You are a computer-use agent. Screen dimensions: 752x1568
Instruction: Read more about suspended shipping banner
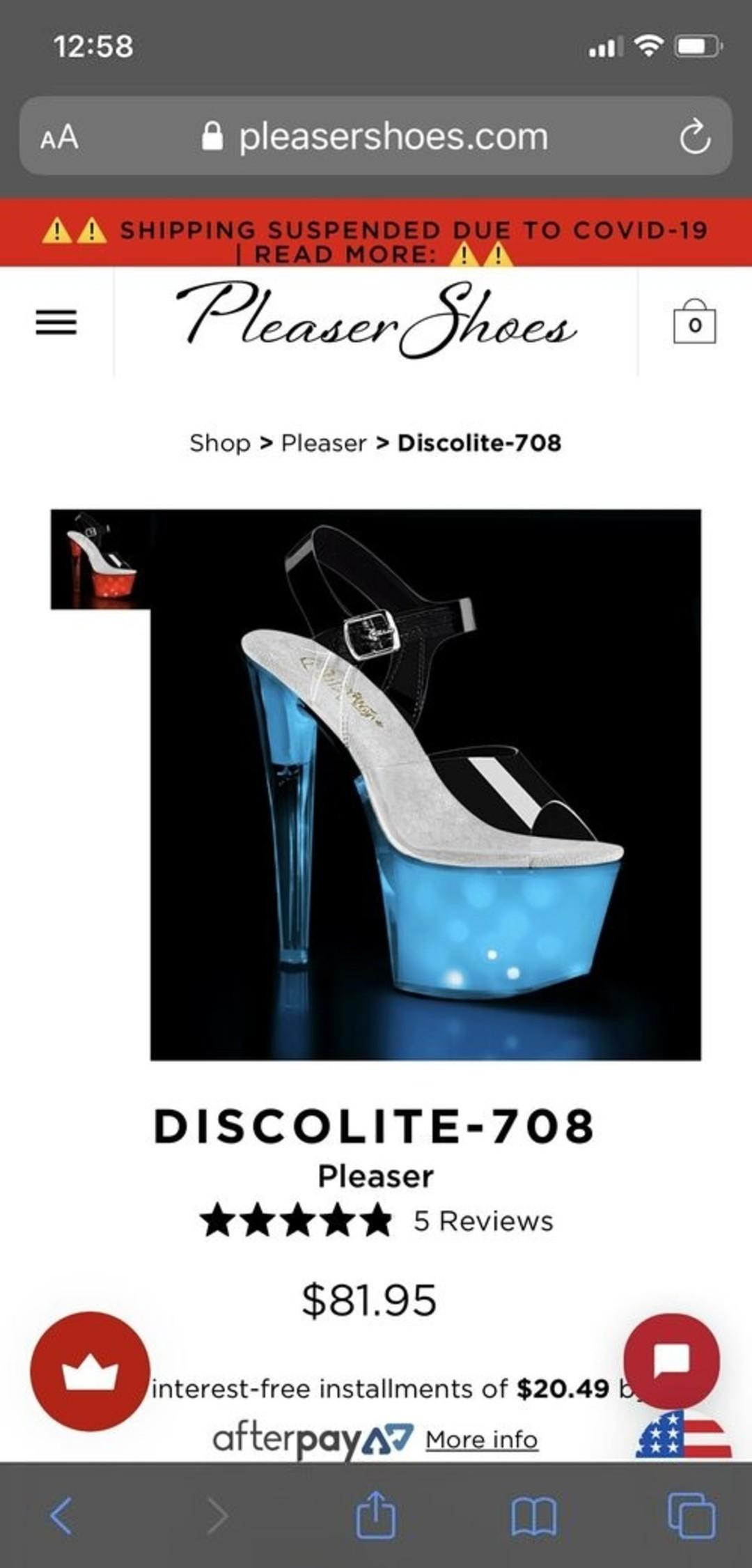(x=376, y=242)
